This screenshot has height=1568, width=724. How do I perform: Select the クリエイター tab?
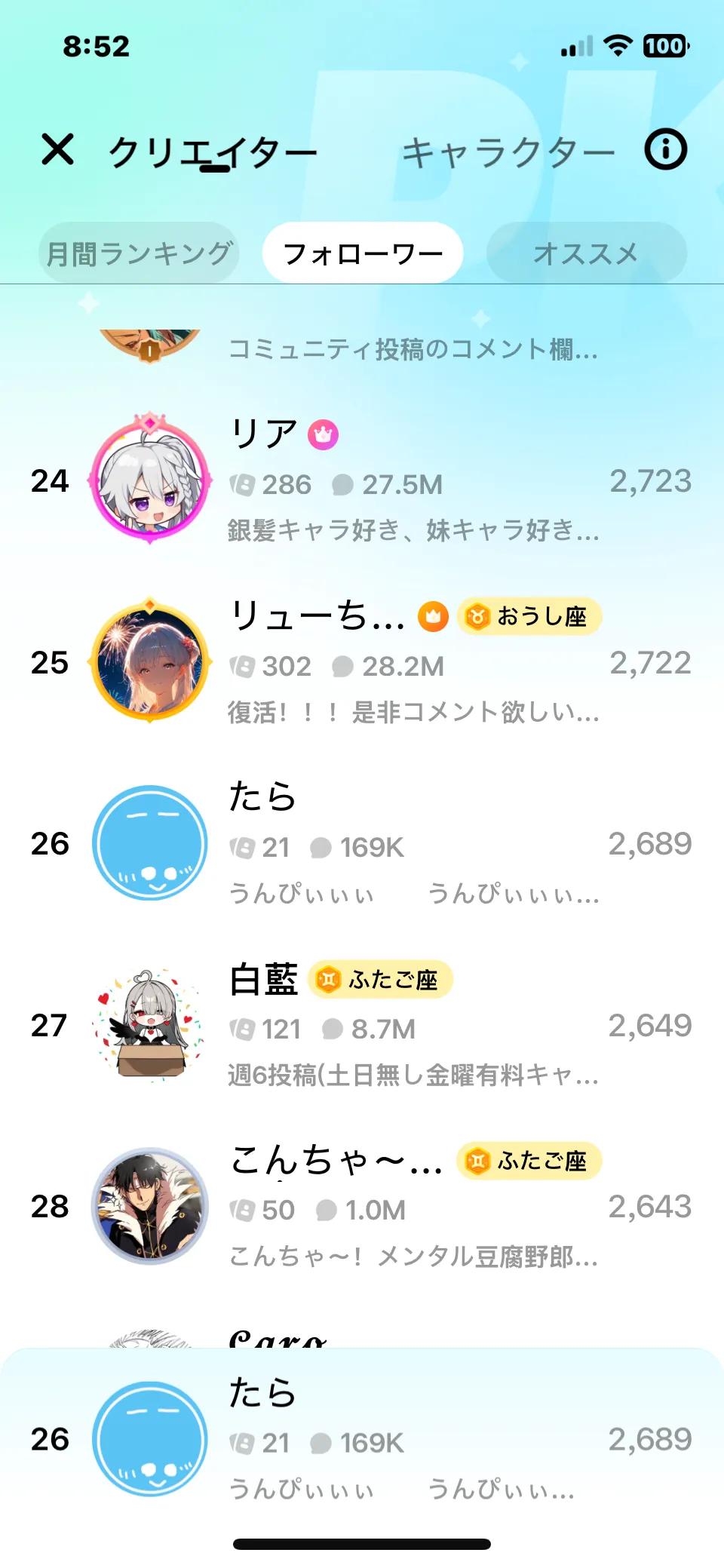pyautogui.click(x=213, y=153)
